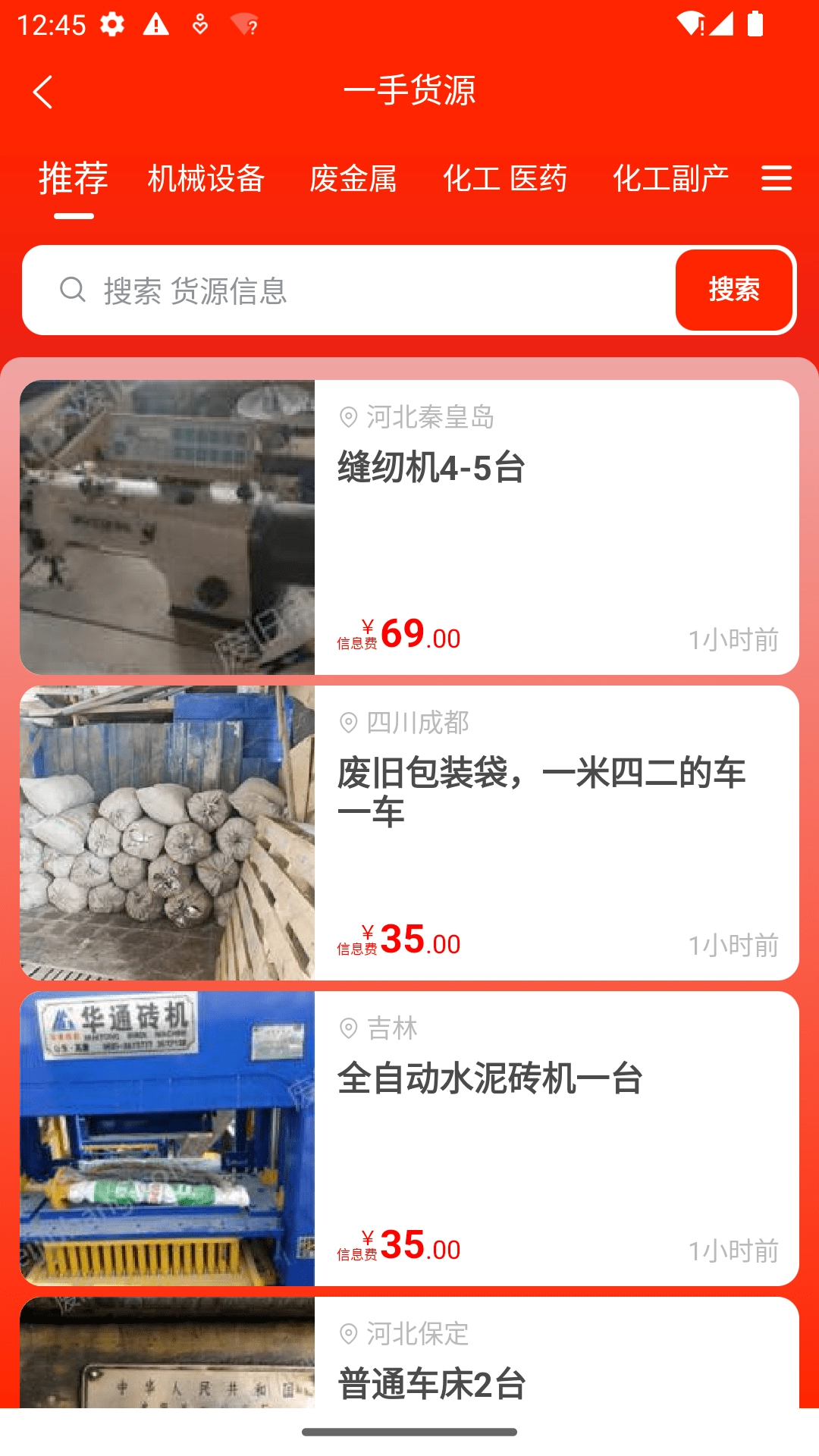Click the warning icon in the status bar
This screenshot has width=819, height=1456.
point(156,24)
